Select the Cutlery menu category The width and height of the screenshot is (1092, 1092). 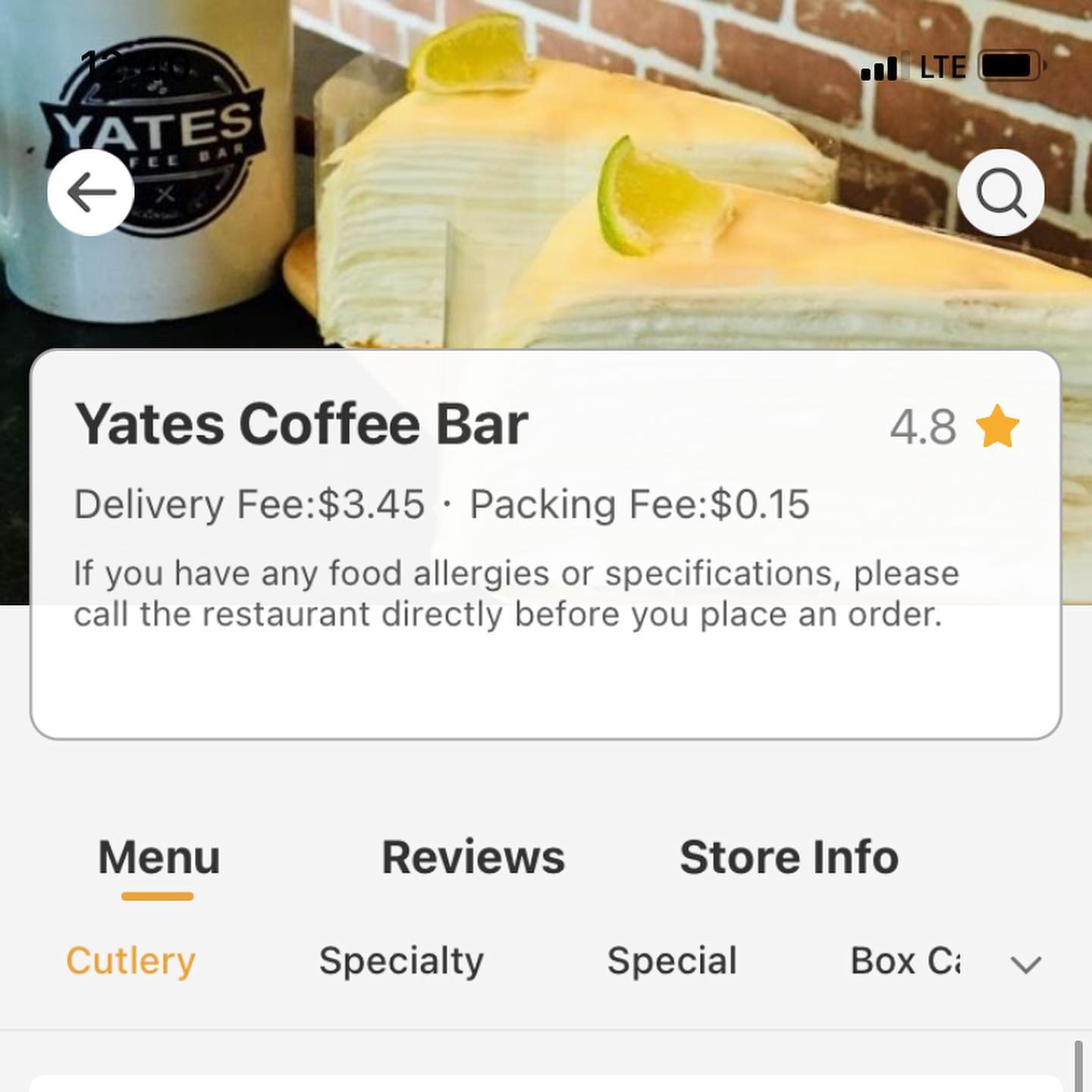coord(130,961)
